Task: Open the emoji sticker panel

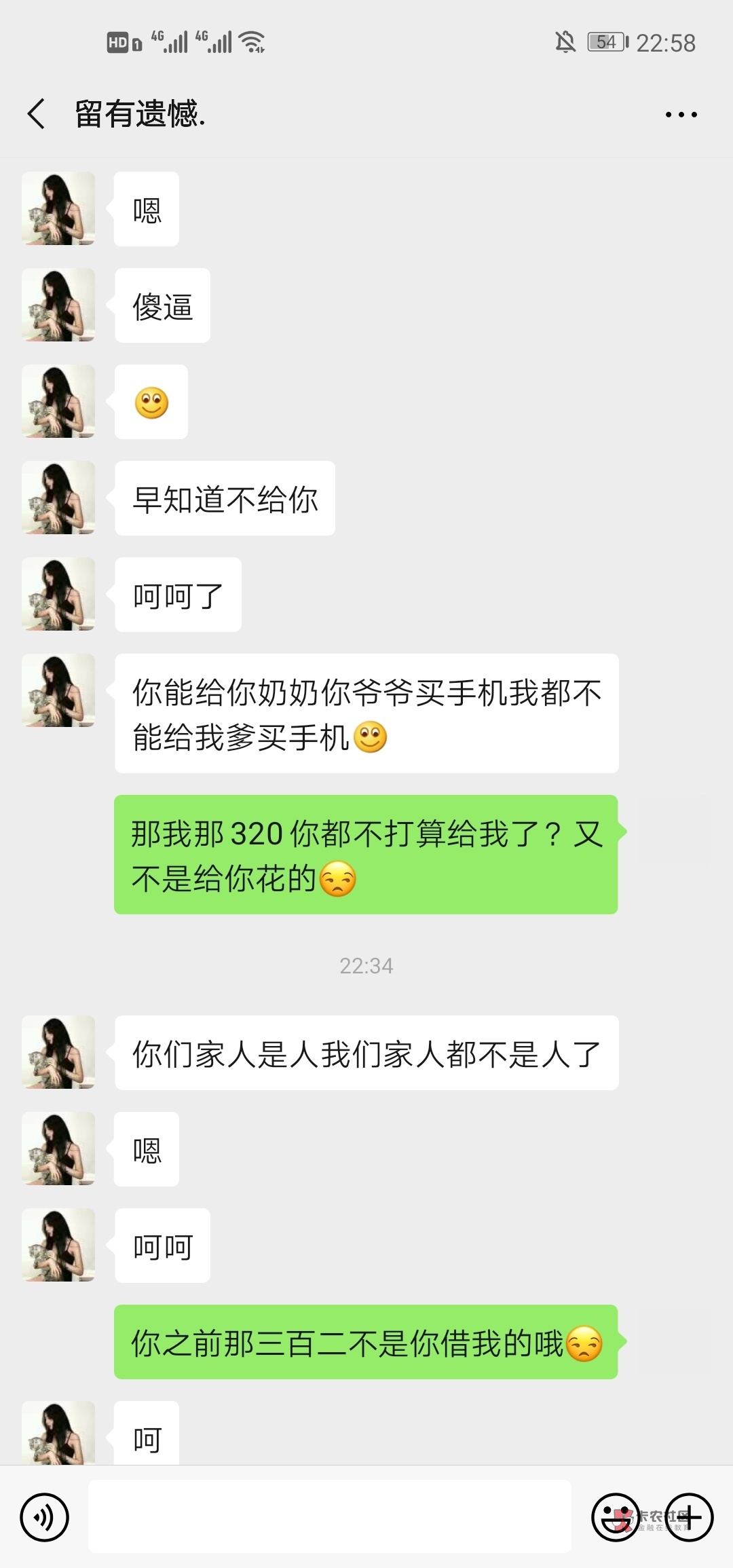Action: (615, 1517)
